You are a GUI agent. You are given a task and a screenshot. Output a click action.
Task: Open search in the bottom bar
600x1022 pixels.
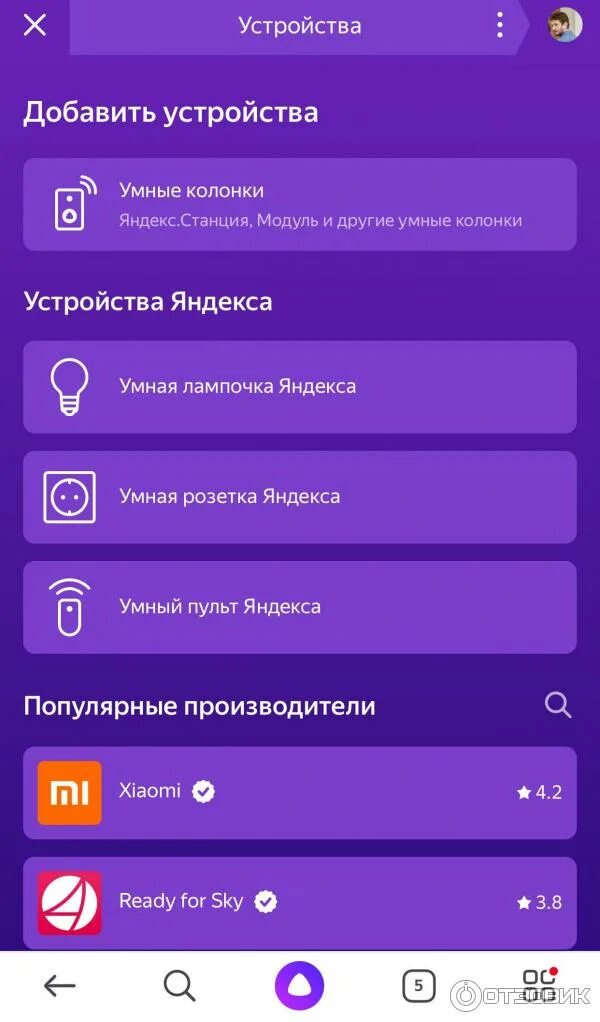click(179, 986)
